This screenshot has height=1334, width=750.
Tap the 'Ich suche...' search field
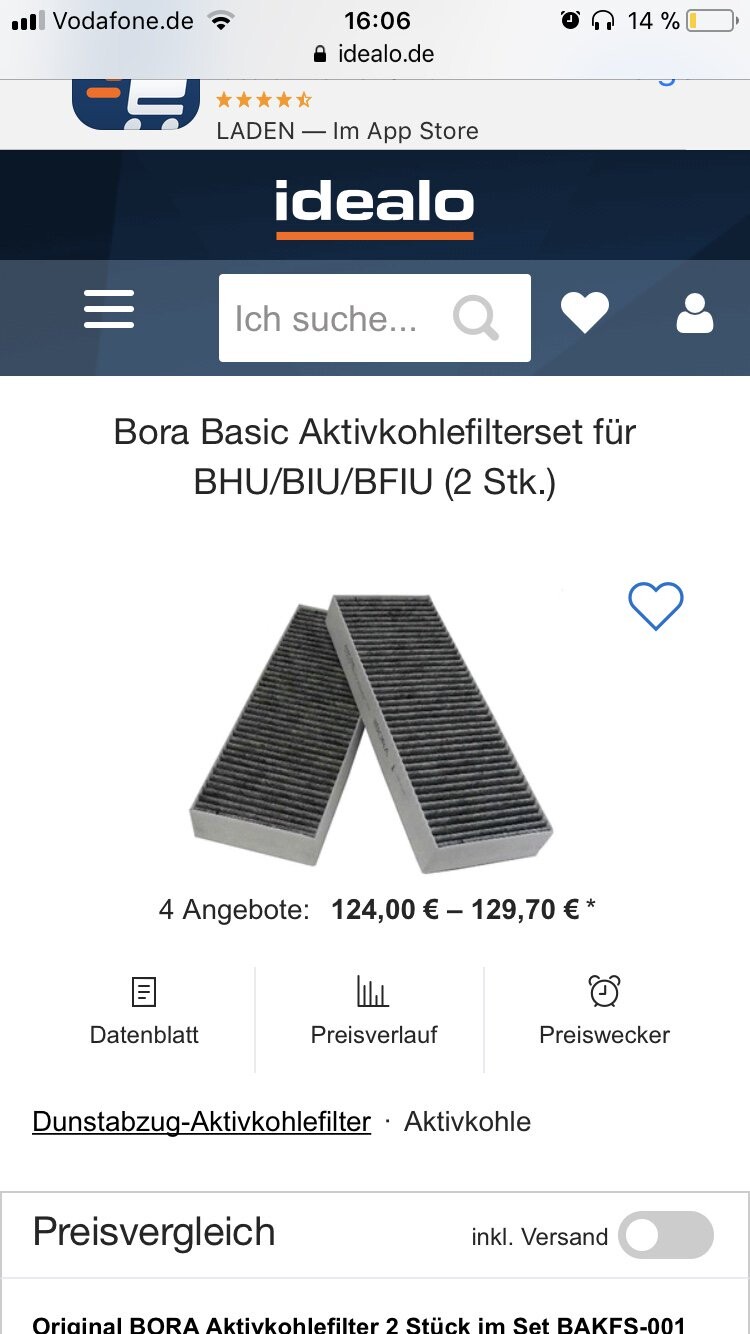[340, 318]
